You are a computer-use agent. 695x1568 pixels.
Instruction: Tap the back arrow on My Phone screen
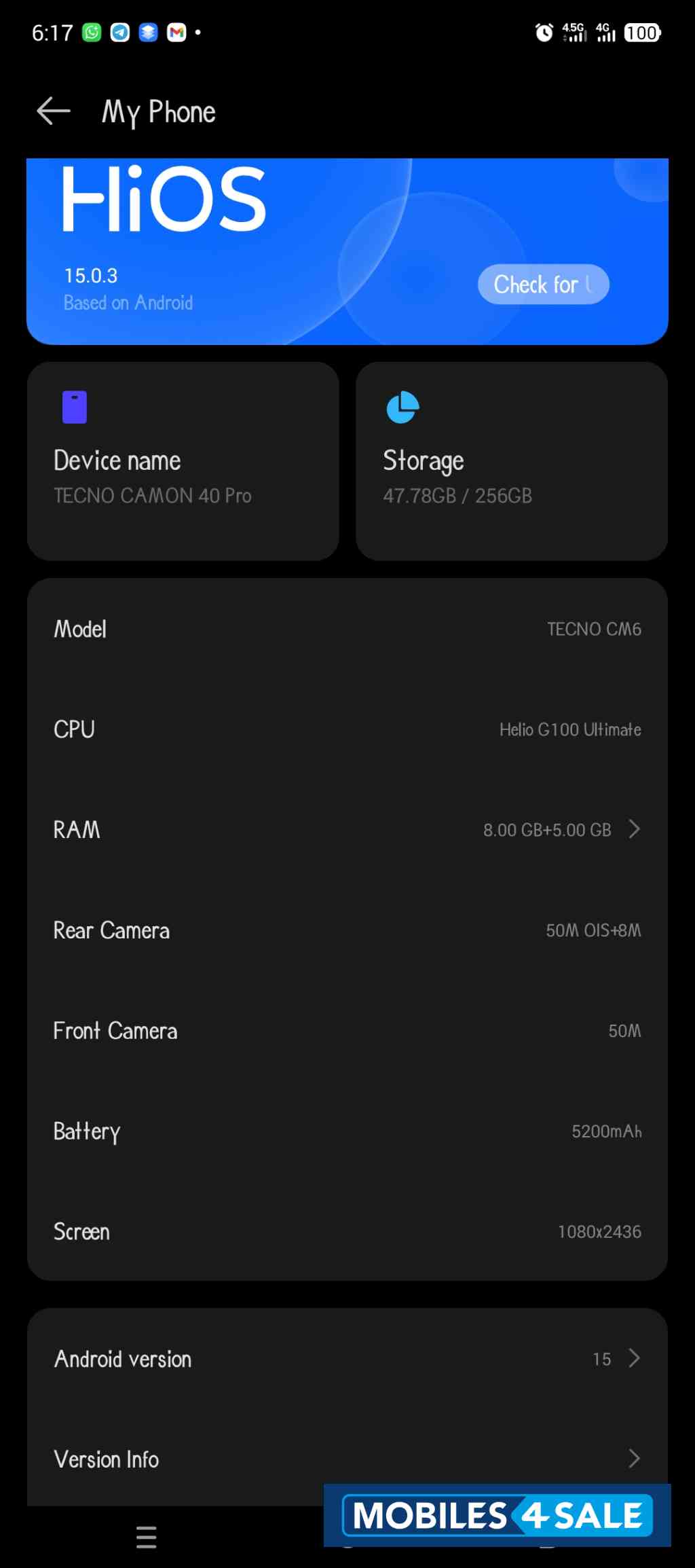click(x=54, y=111)
